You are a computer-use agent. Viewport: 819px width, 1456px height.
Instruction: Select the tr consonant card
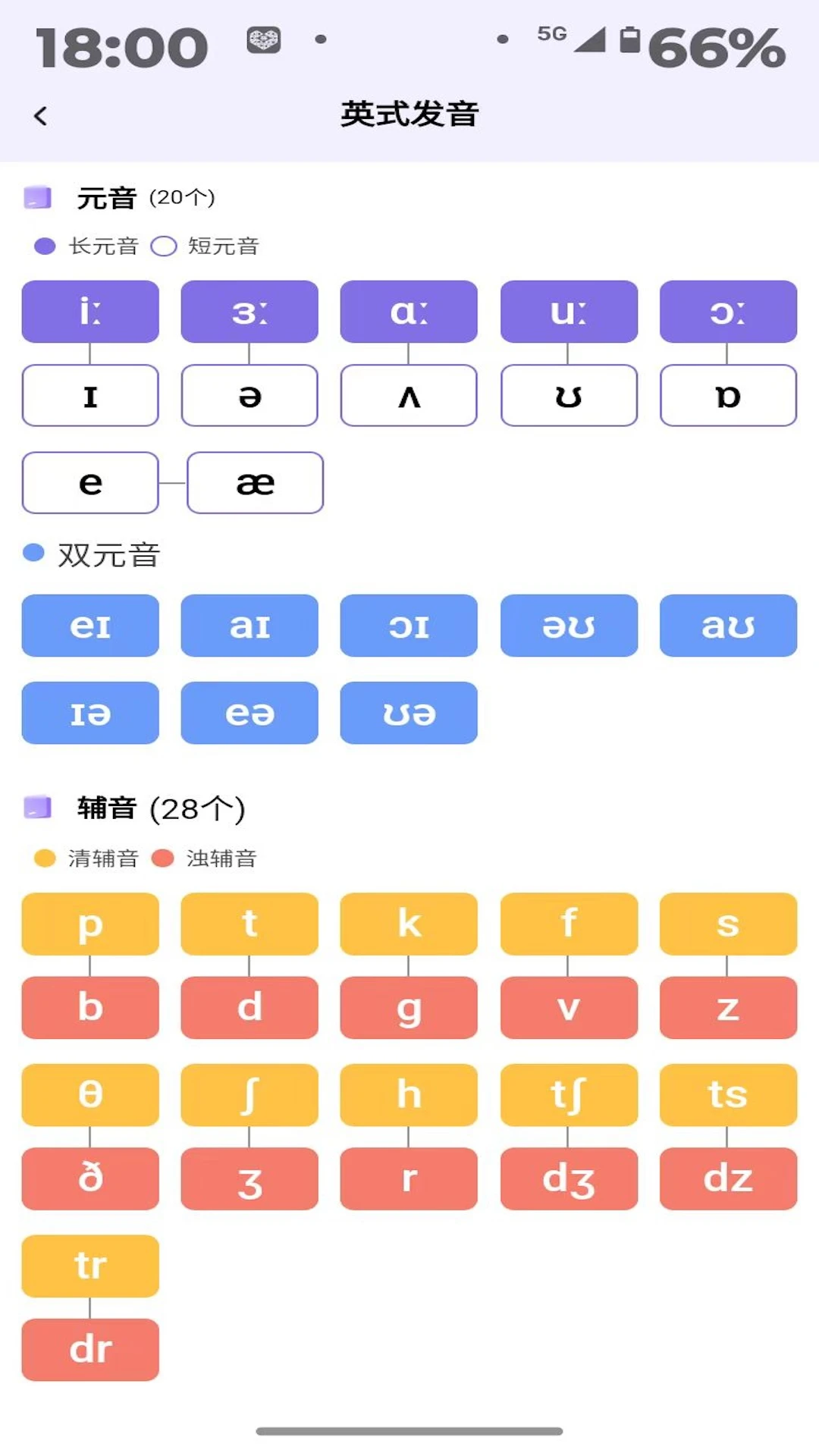(x=89, y=1265)
